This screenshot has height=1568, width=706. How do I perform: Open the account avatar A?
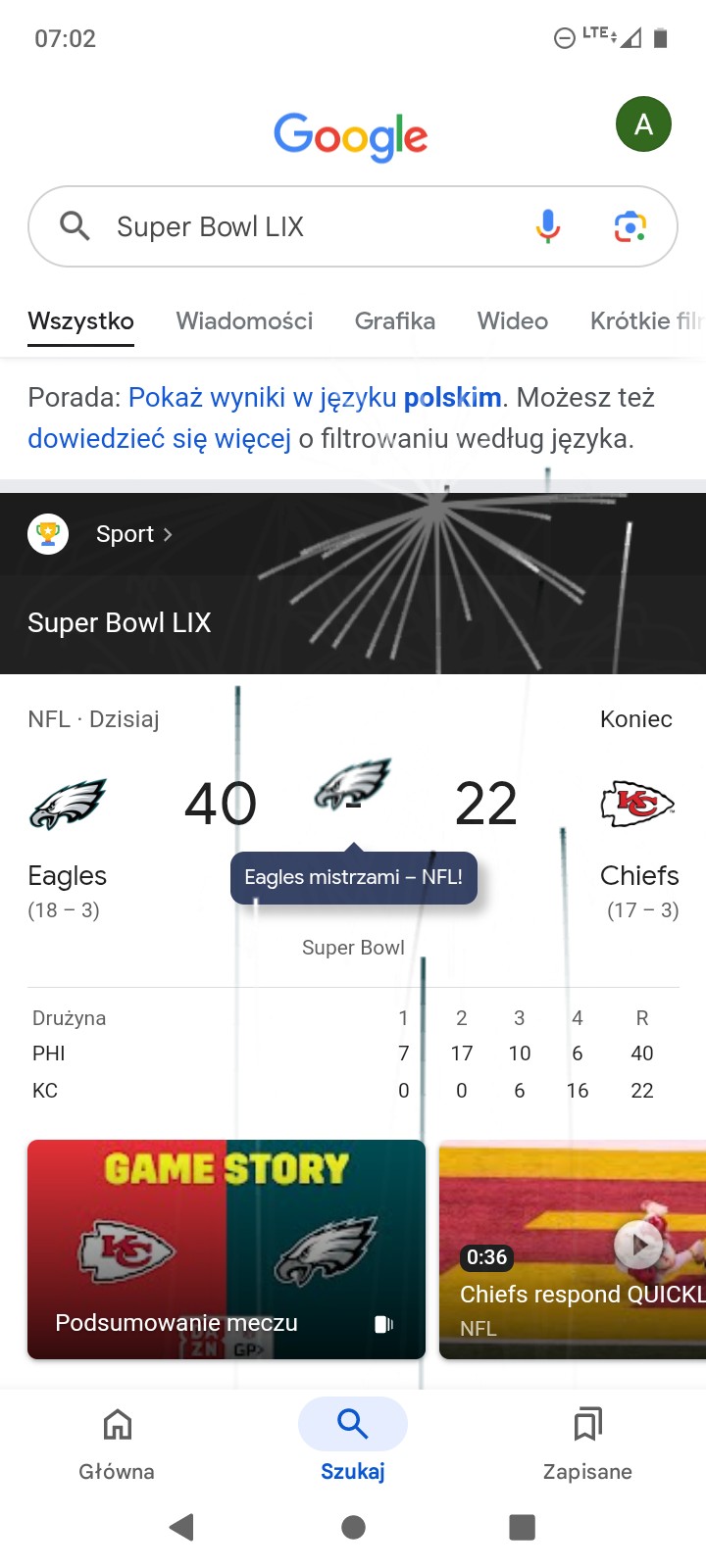pyautogui.click(x=643, y=124)
